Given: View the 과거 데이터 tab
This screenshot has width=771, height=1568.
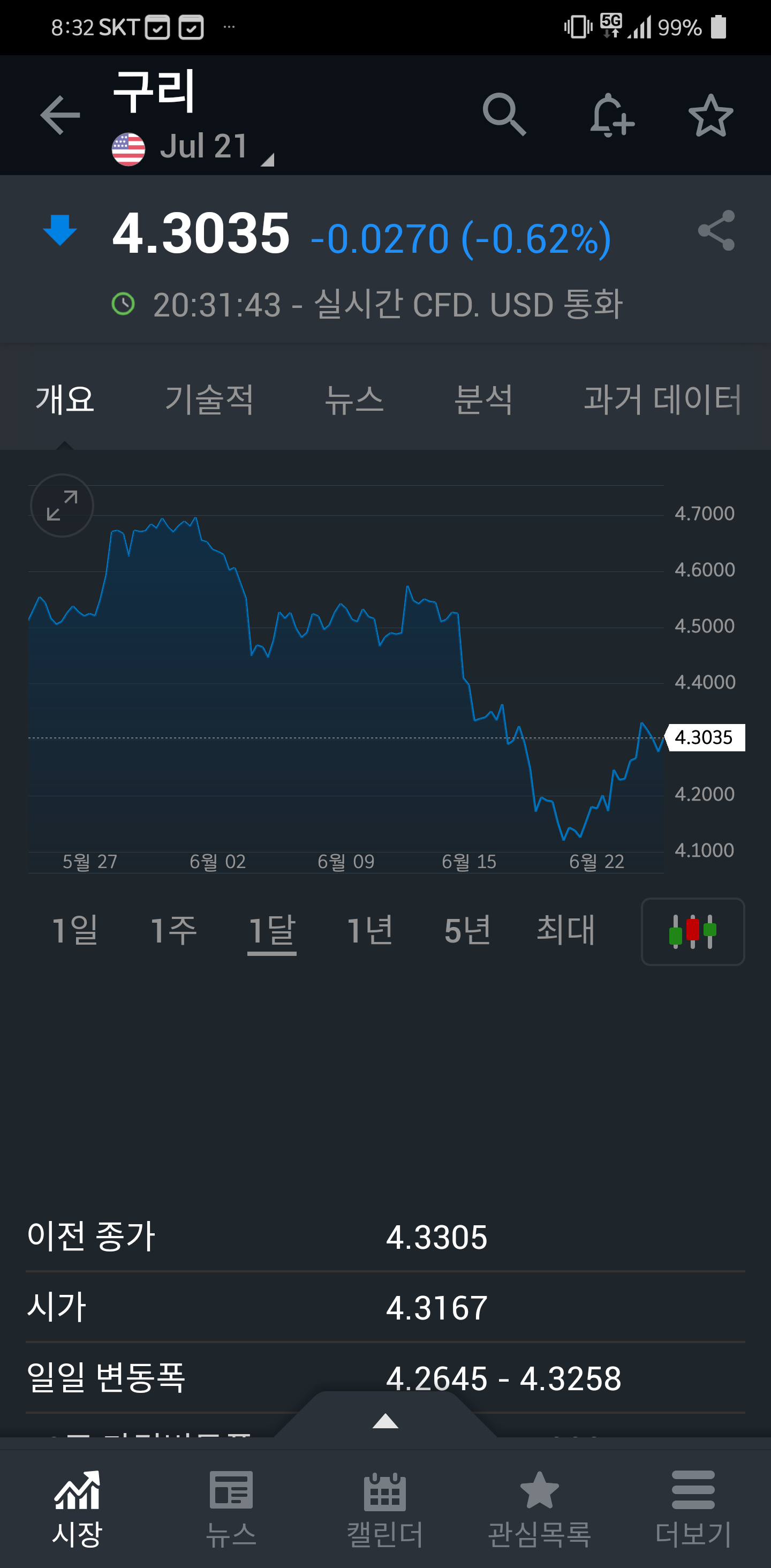Looking at the screenshot, I should tap(662, 400).
